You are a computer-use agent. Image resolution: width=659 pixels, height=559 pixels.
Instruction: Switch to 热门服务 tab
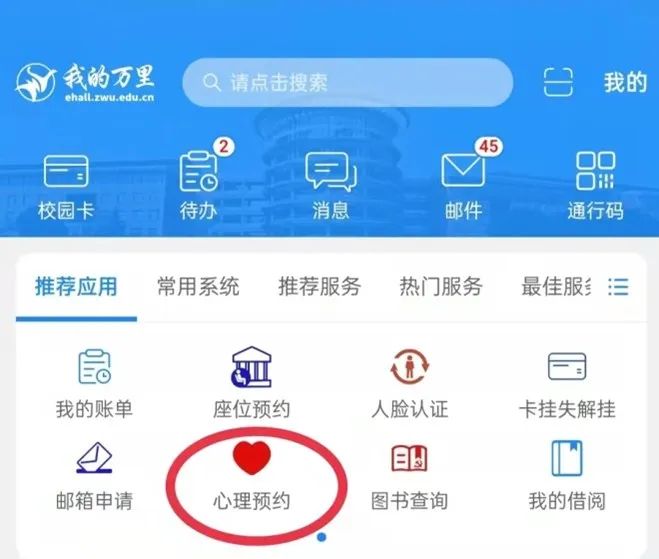pyautogui.click(x=440, y=287)
